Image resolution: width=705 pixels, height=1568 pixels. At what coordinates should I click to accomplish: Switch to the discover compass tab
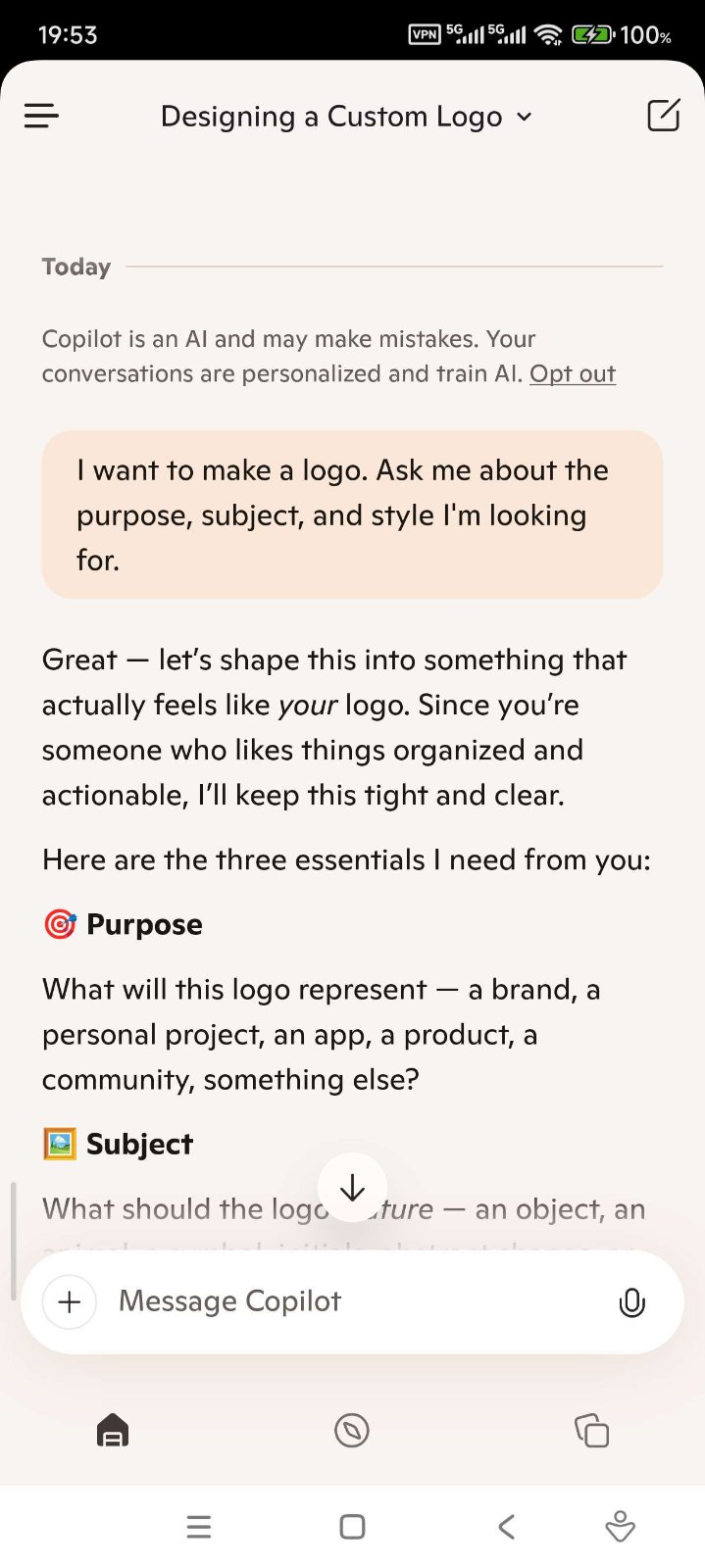(x=351, y=1431)
